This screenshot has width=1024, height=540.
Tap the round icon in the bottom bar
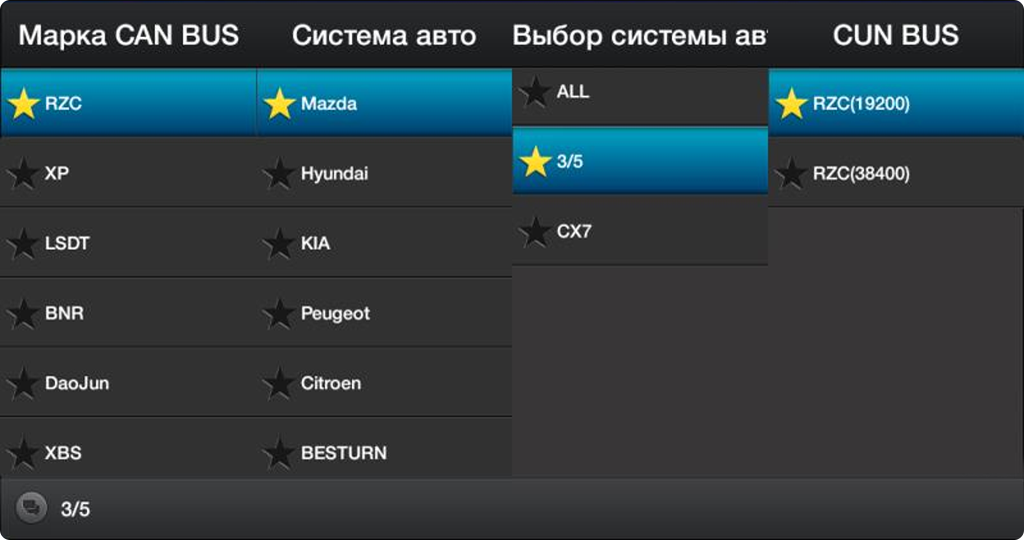coord(32,509)
